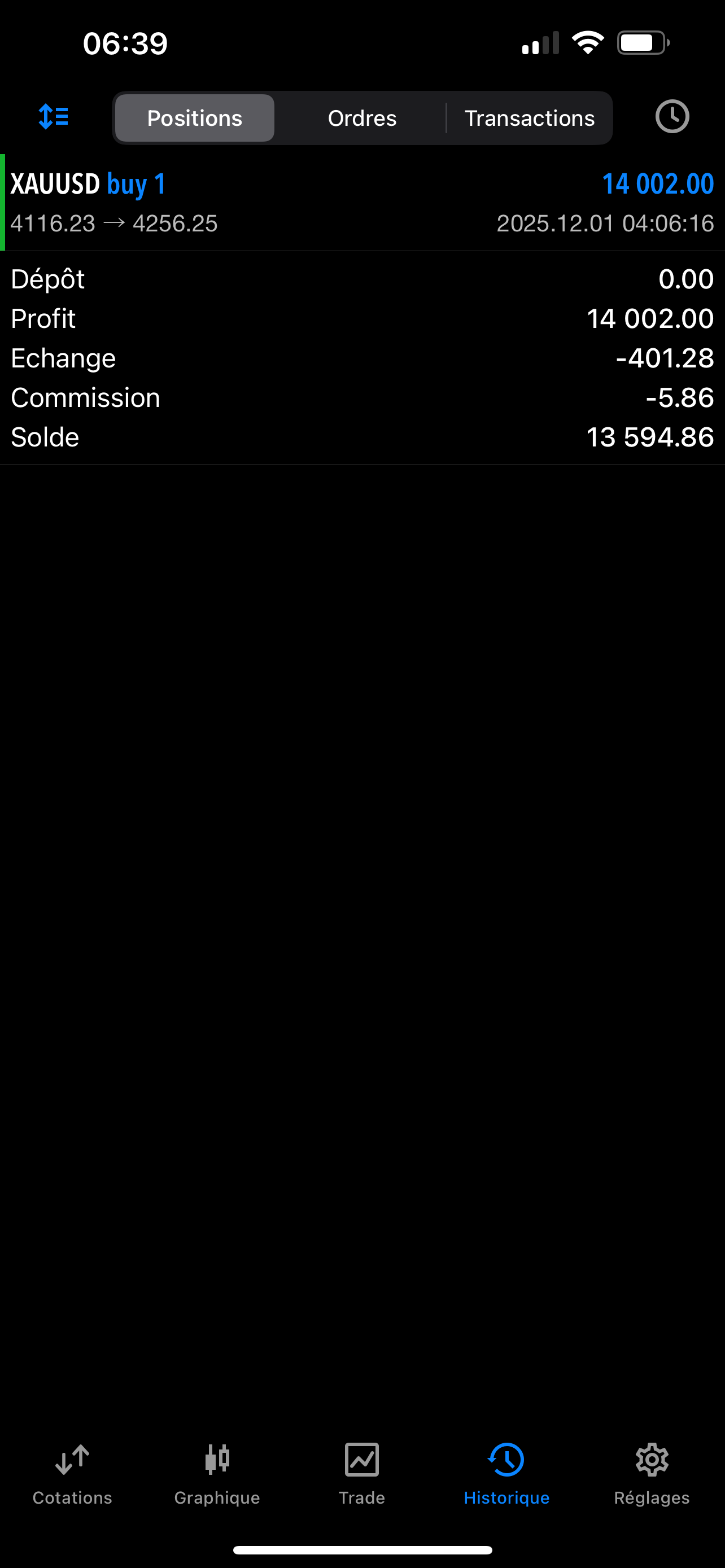Switch to the Transactions segment
The width and height of the screenshot is (725, 1568).
pyautogui.click(x=529, y=118)
